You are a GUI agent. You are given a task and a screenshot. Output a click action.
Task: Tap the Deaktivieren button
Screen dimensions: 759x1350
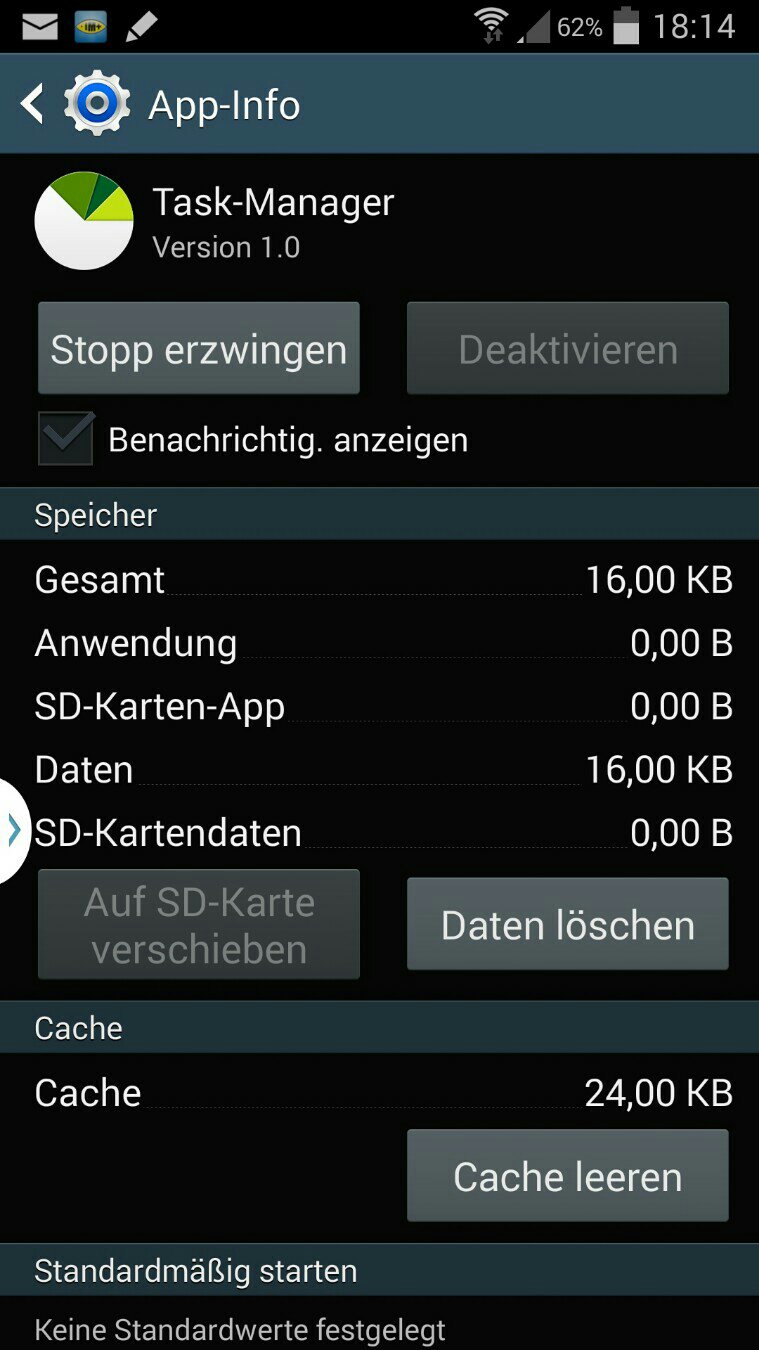(567, 349)
